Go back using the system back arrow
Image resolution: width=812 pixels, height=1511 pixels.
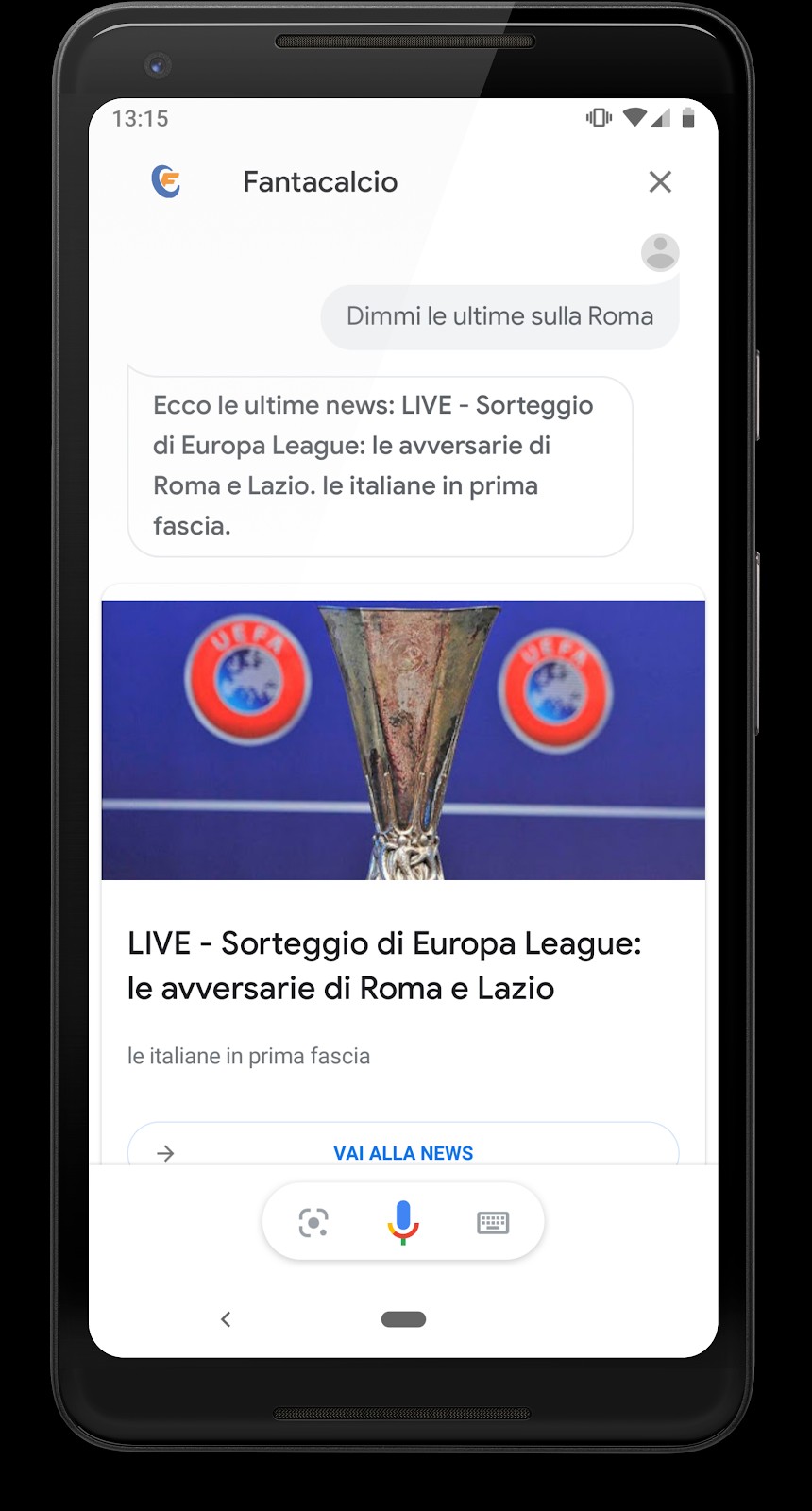[226, 1319]
